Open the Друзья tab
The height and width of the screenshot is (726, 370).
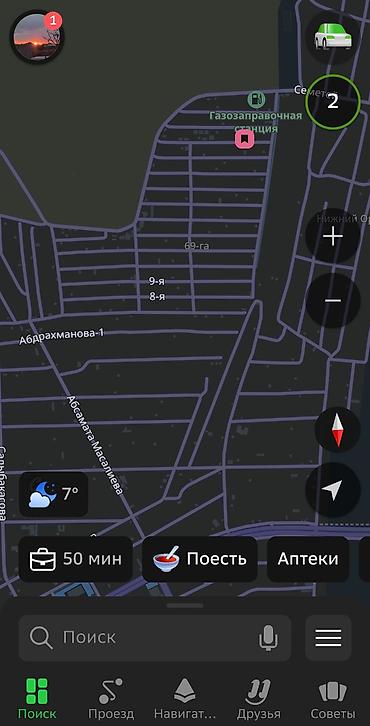(259, 698)
